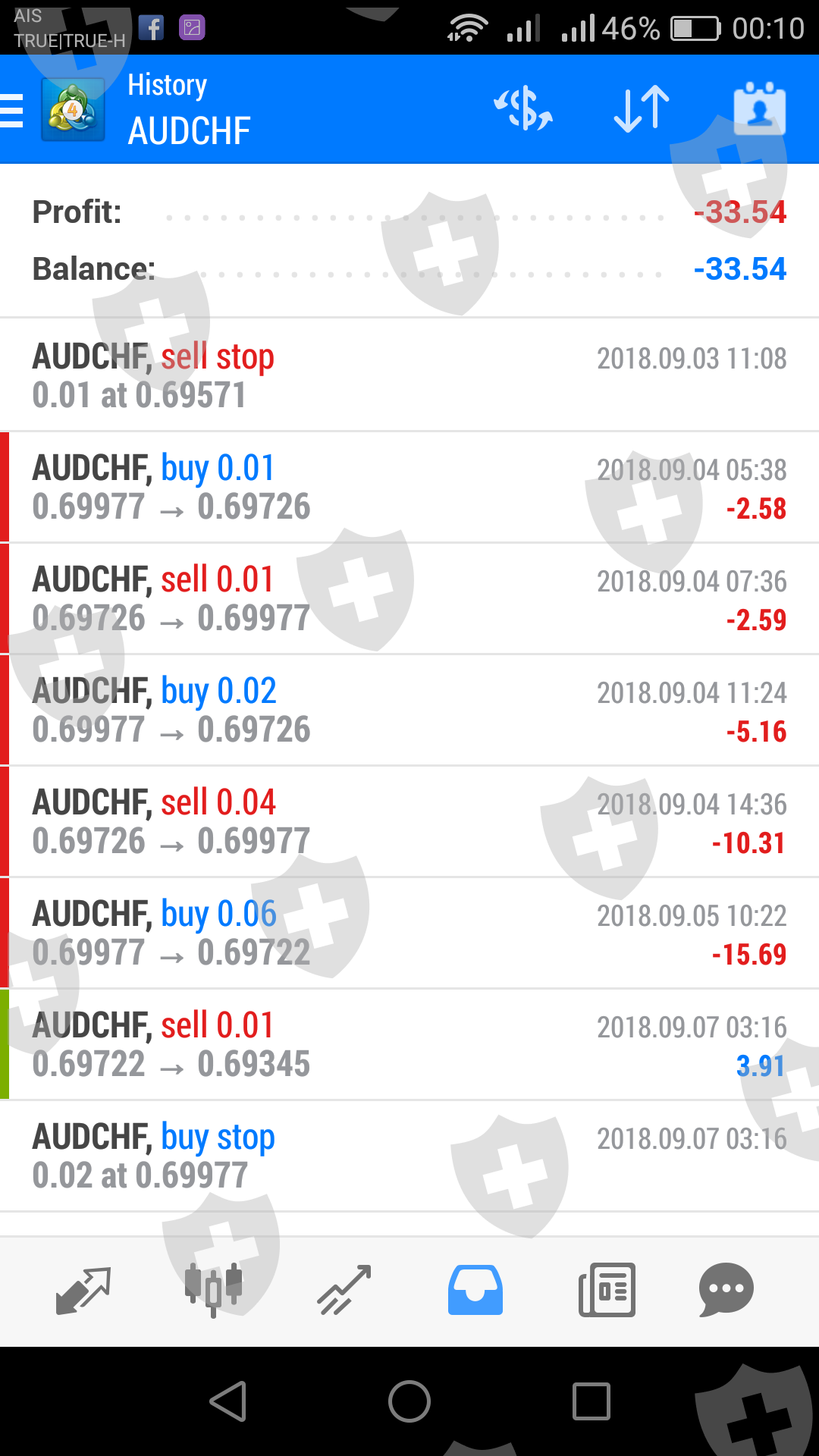
Task: View the profitable sell trade of 3.91
Action: coord(409,1045)
